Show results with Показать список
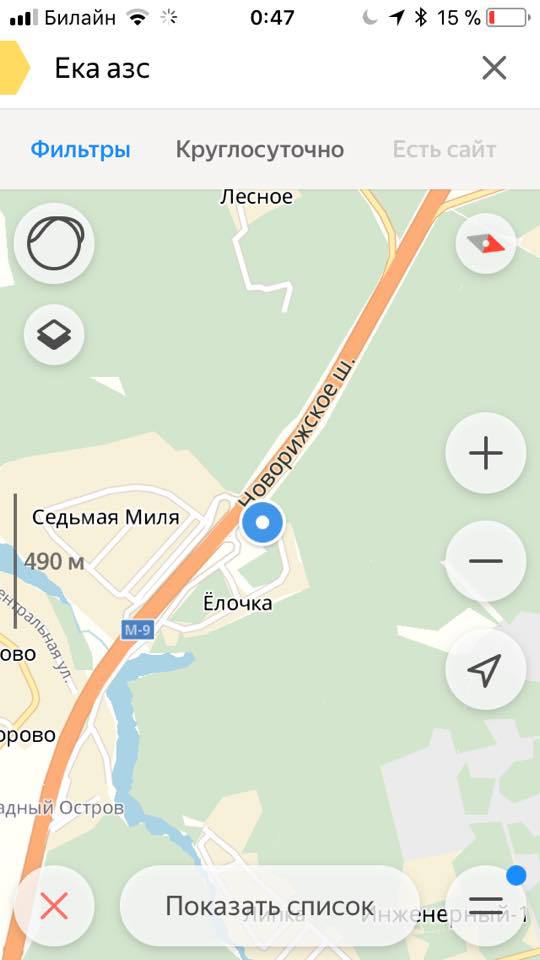The image size is (540, 960). coord(269,906)
